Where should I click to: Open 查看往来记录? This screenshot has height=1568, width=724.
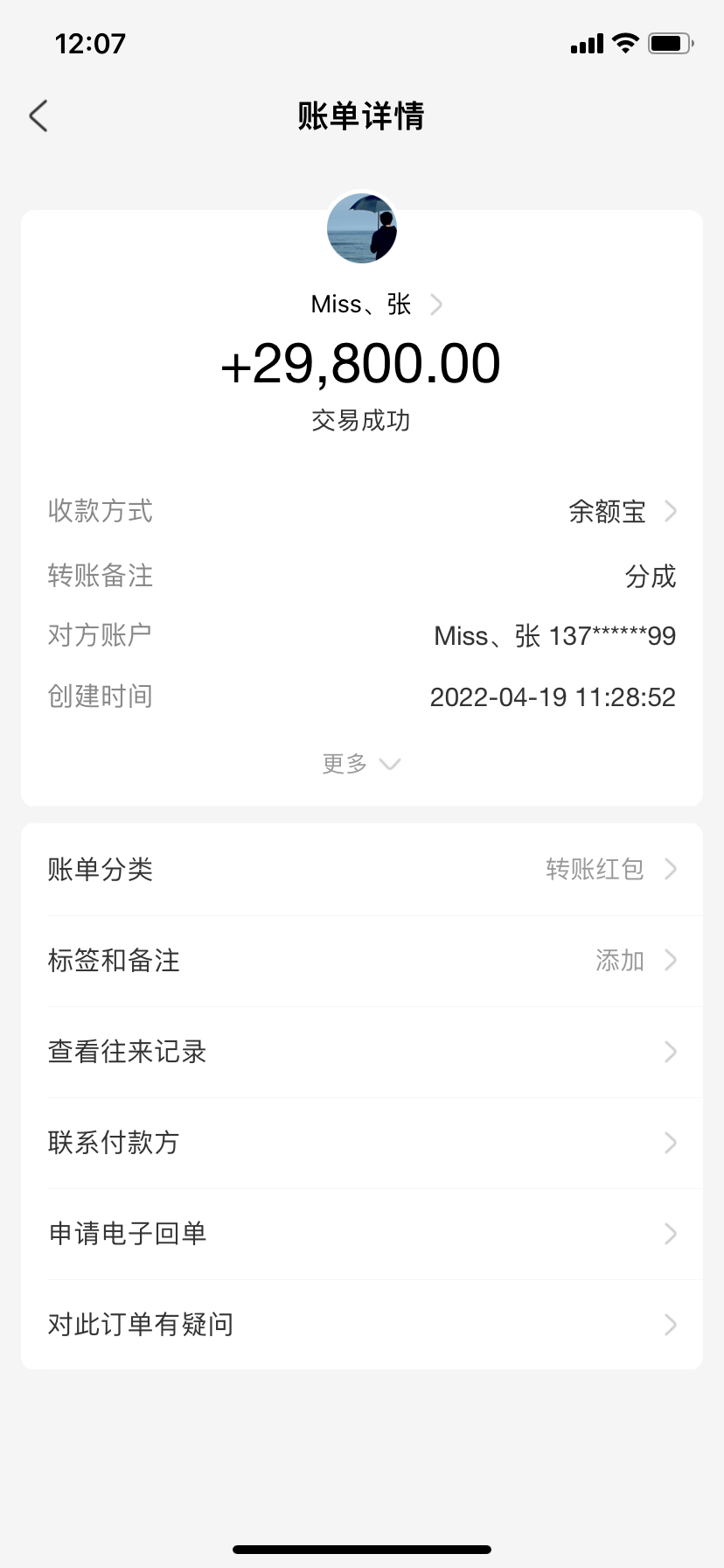point(362,1052)
